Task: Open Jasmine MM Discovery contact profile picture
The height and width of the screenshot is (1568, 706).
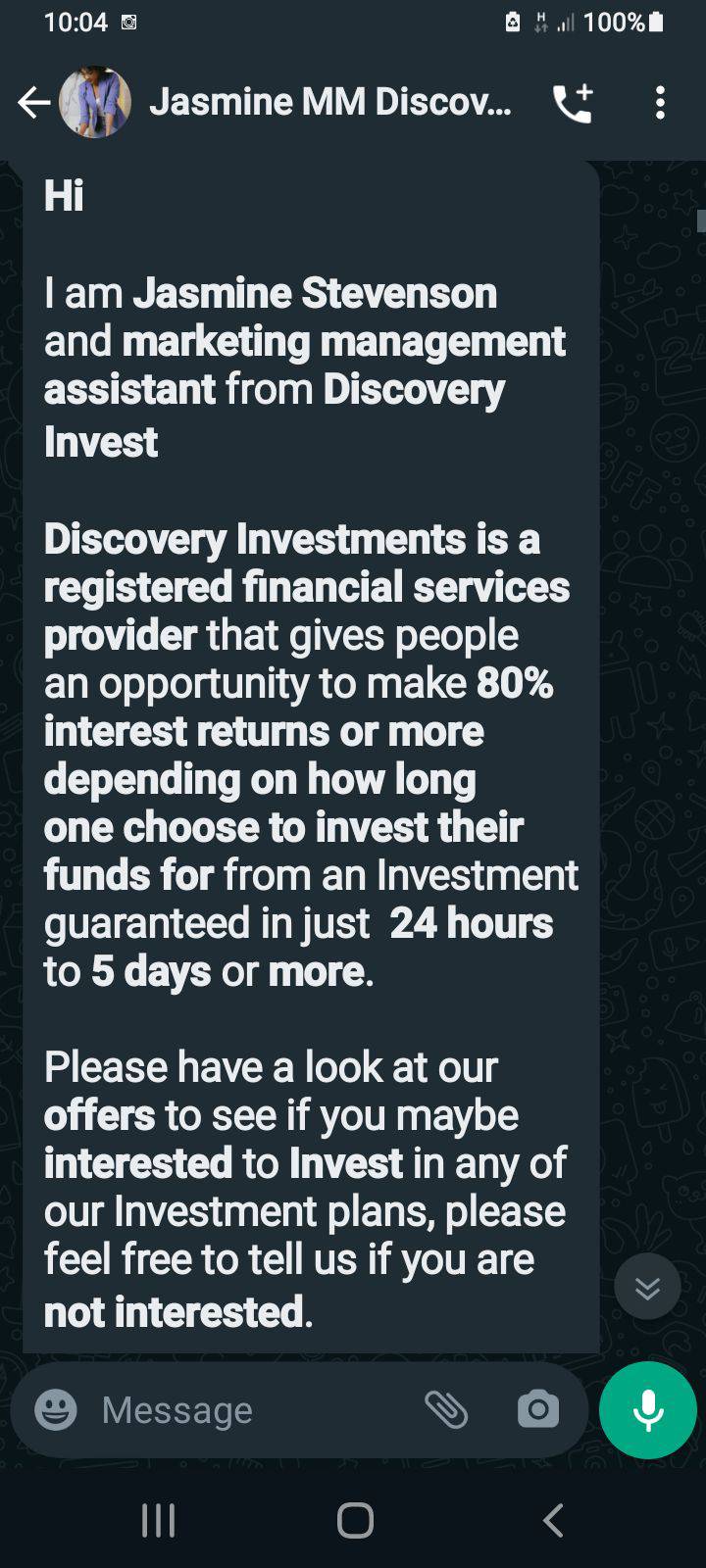Action: pos(95,102)
